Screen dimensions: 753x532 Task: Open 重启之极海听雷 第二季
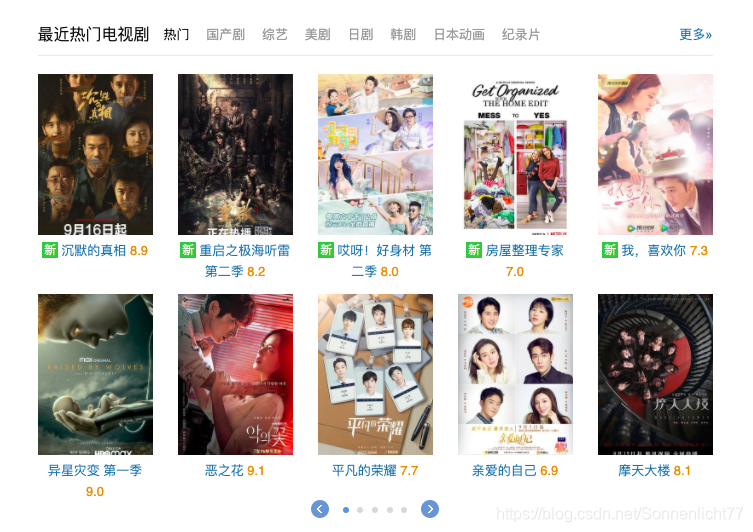pos(235,154)
